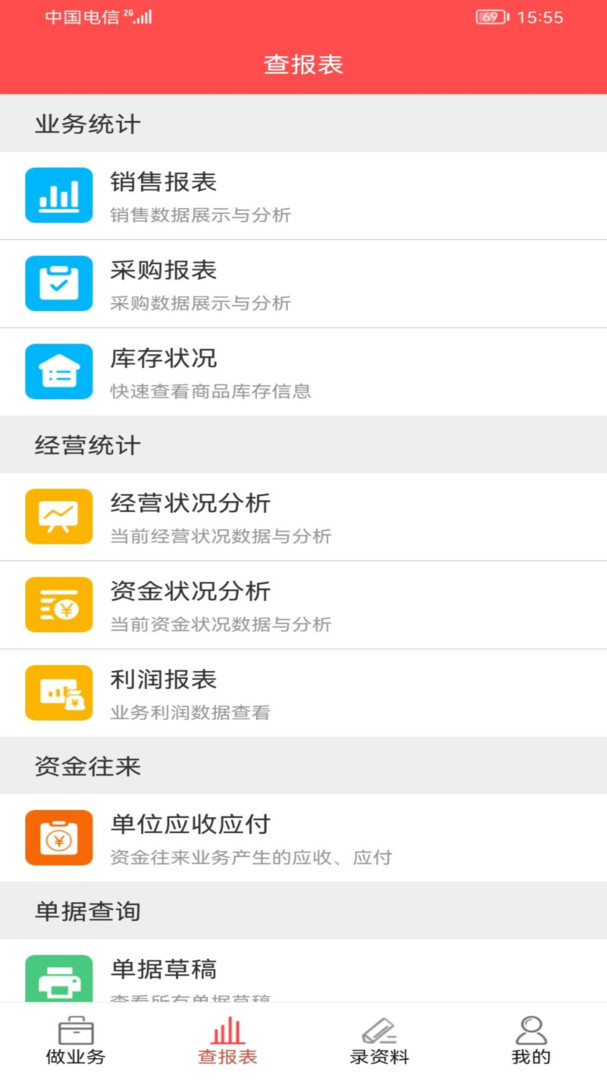Select the 查报表 tab
The image size is (607, 1080).
(228, 1042)
